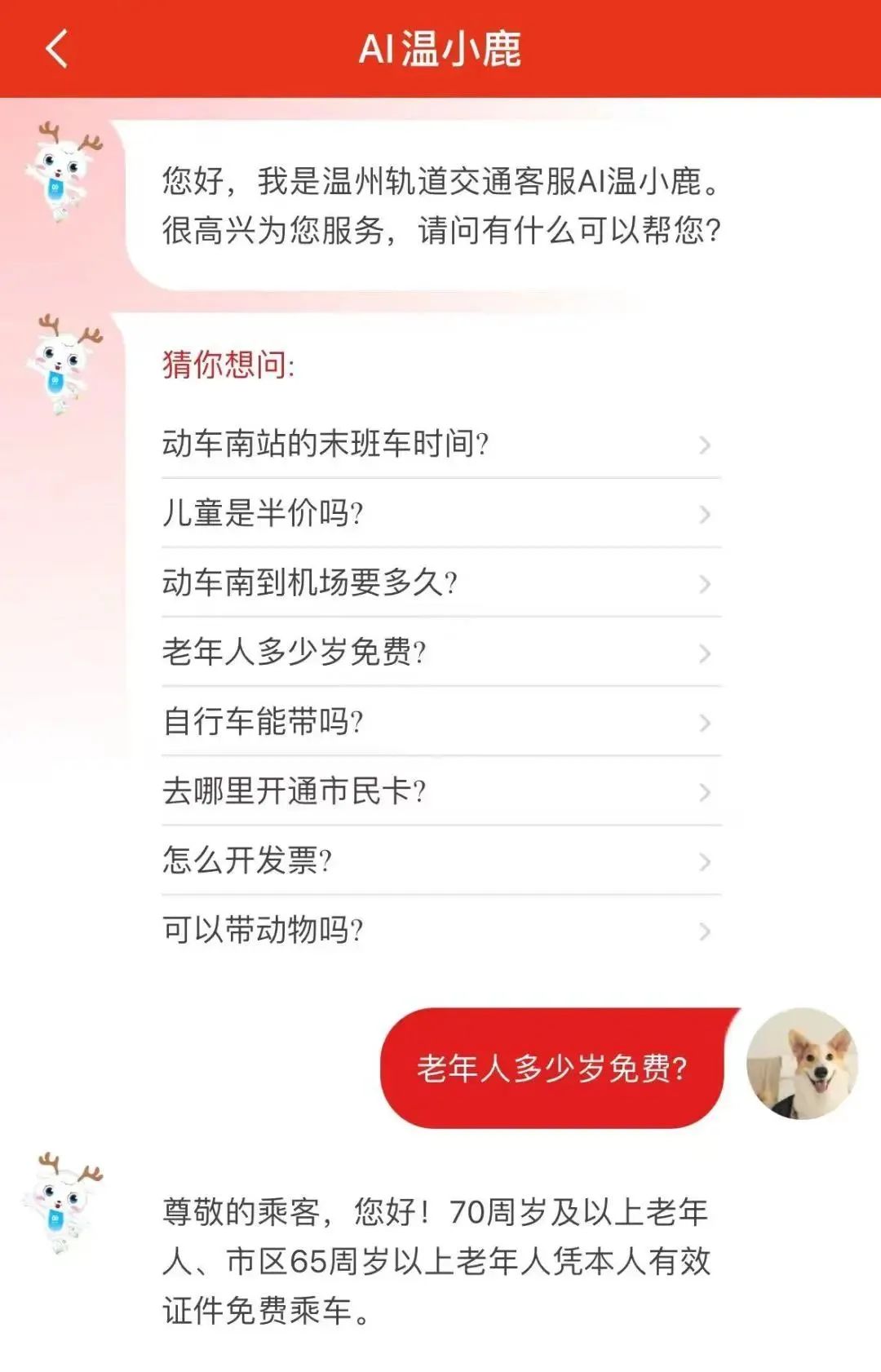Viewport: 881px width, 1372px height.
Task: Ask 怎么开发票?
Action: pos(440,861)
